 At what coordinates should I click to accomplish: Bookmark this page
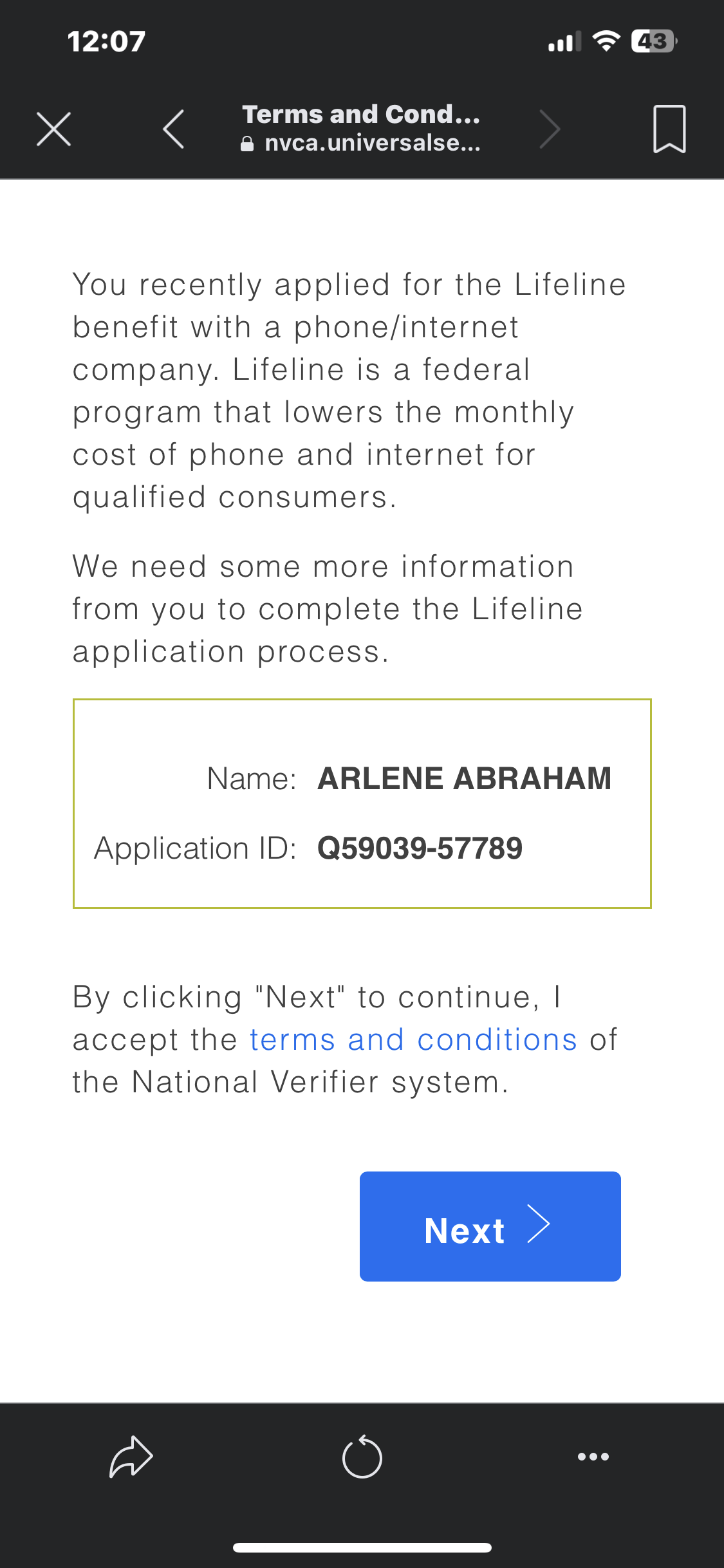click(669, 129)
